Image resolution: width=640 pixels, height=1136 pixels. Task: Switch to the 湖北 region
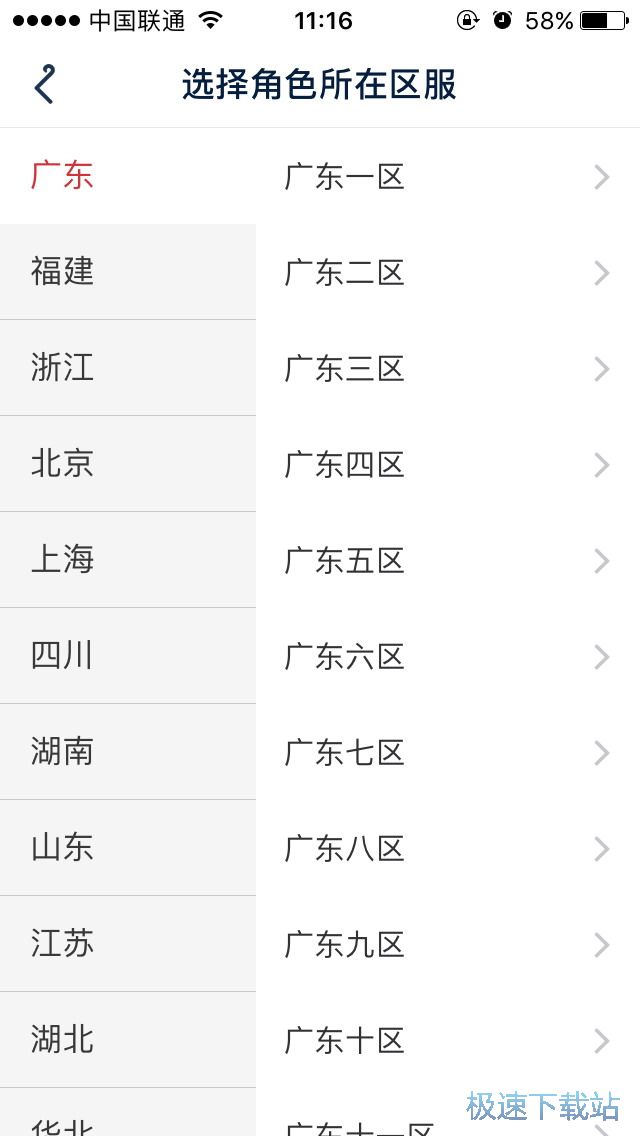point(62,1039)
